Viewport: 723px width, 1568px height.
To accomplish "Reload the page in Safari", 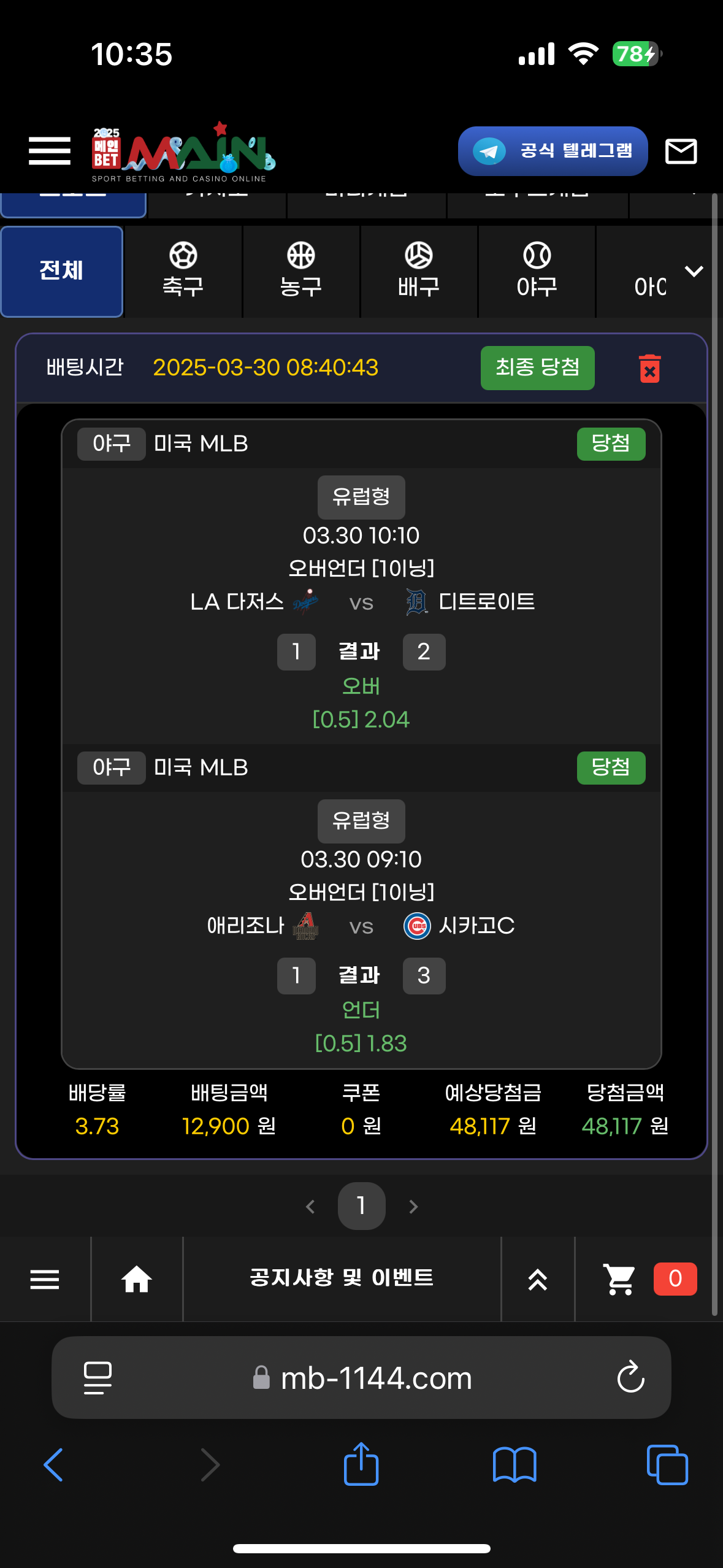I will click(x=630, y=1377).
